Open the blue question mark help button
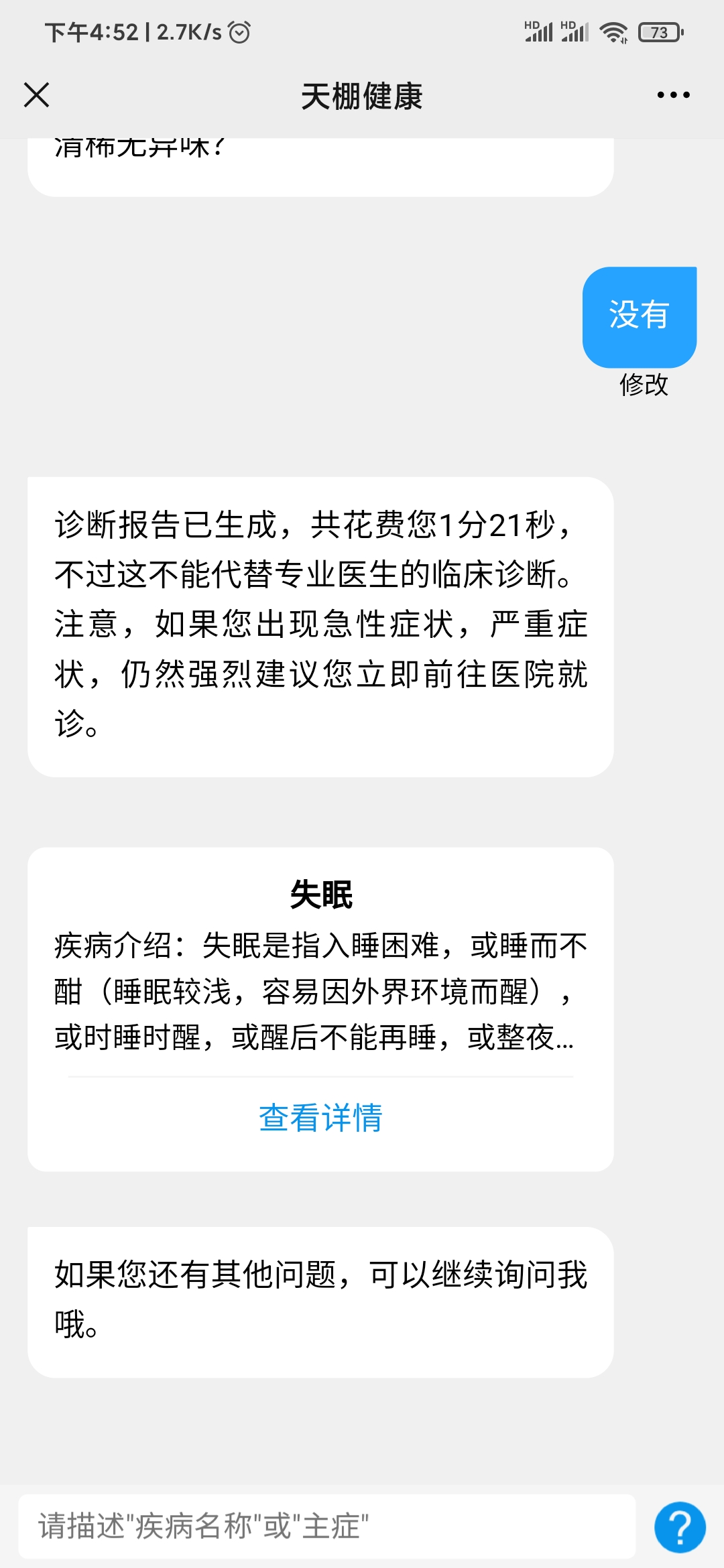The image size is (724, 1568). (680, 1527)
